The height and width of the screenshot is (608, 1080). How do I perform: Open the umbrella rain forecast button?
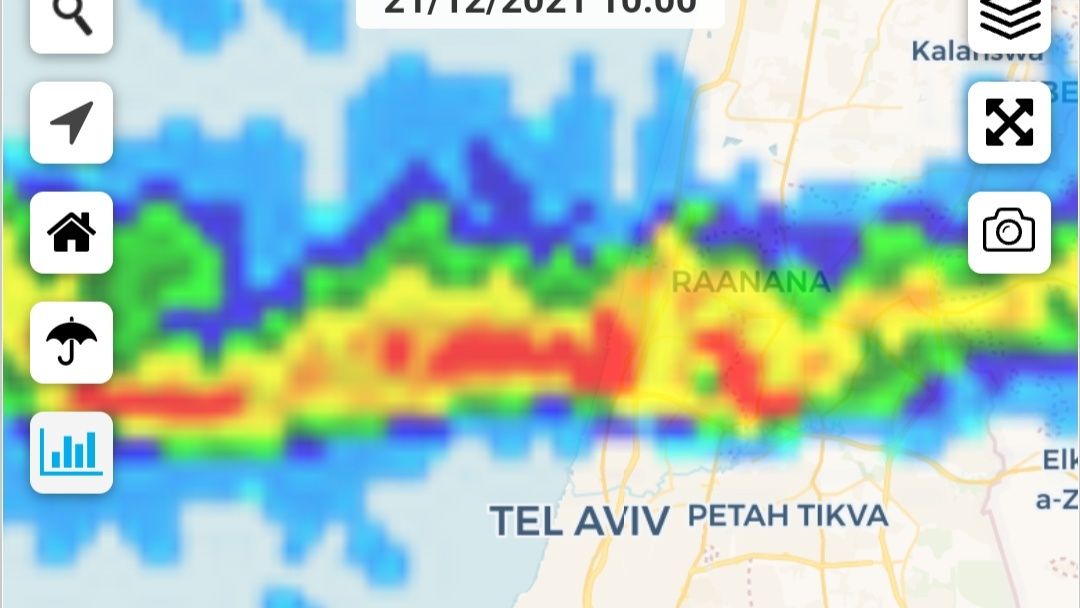[71, 343]
